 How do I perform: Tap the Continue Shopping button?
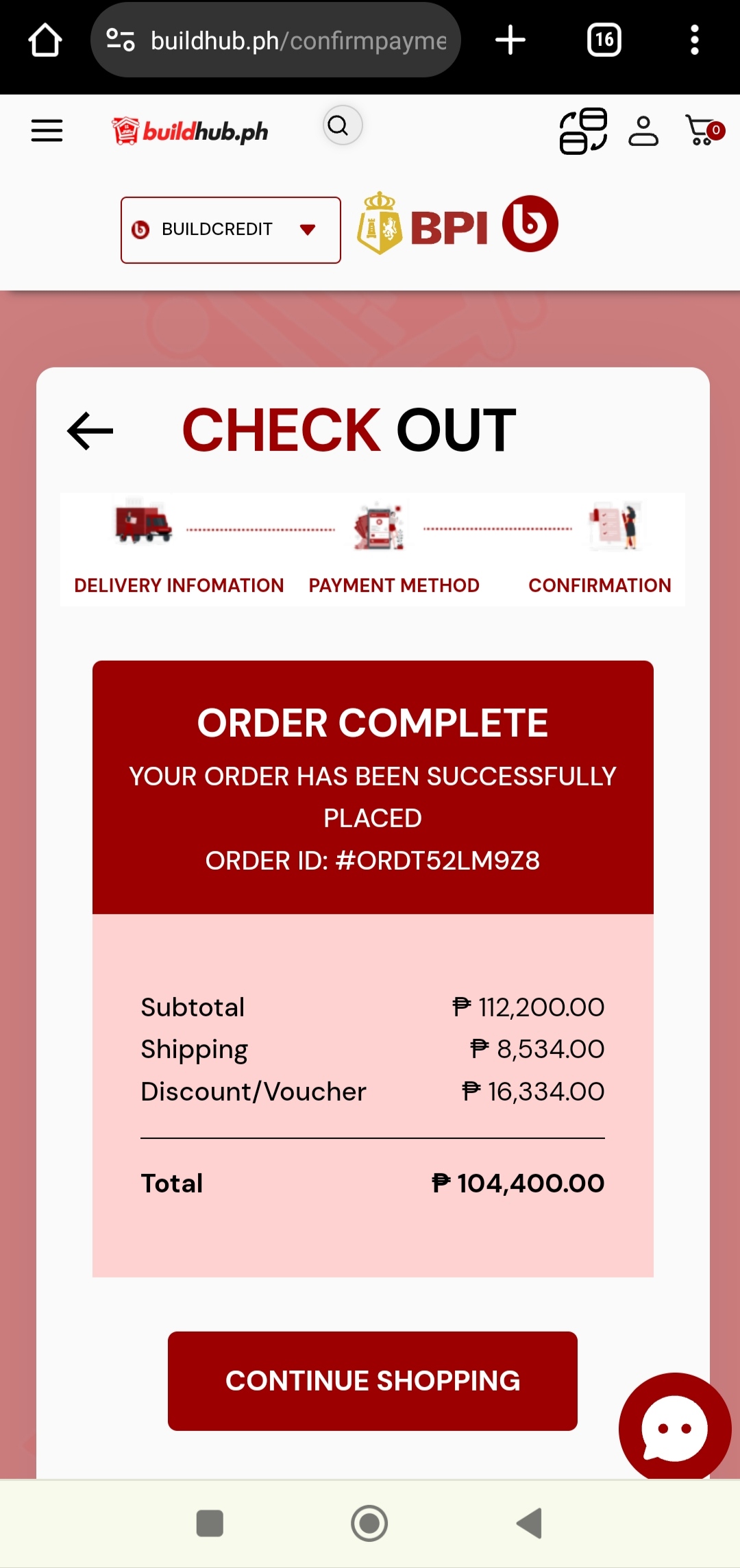372,1381
